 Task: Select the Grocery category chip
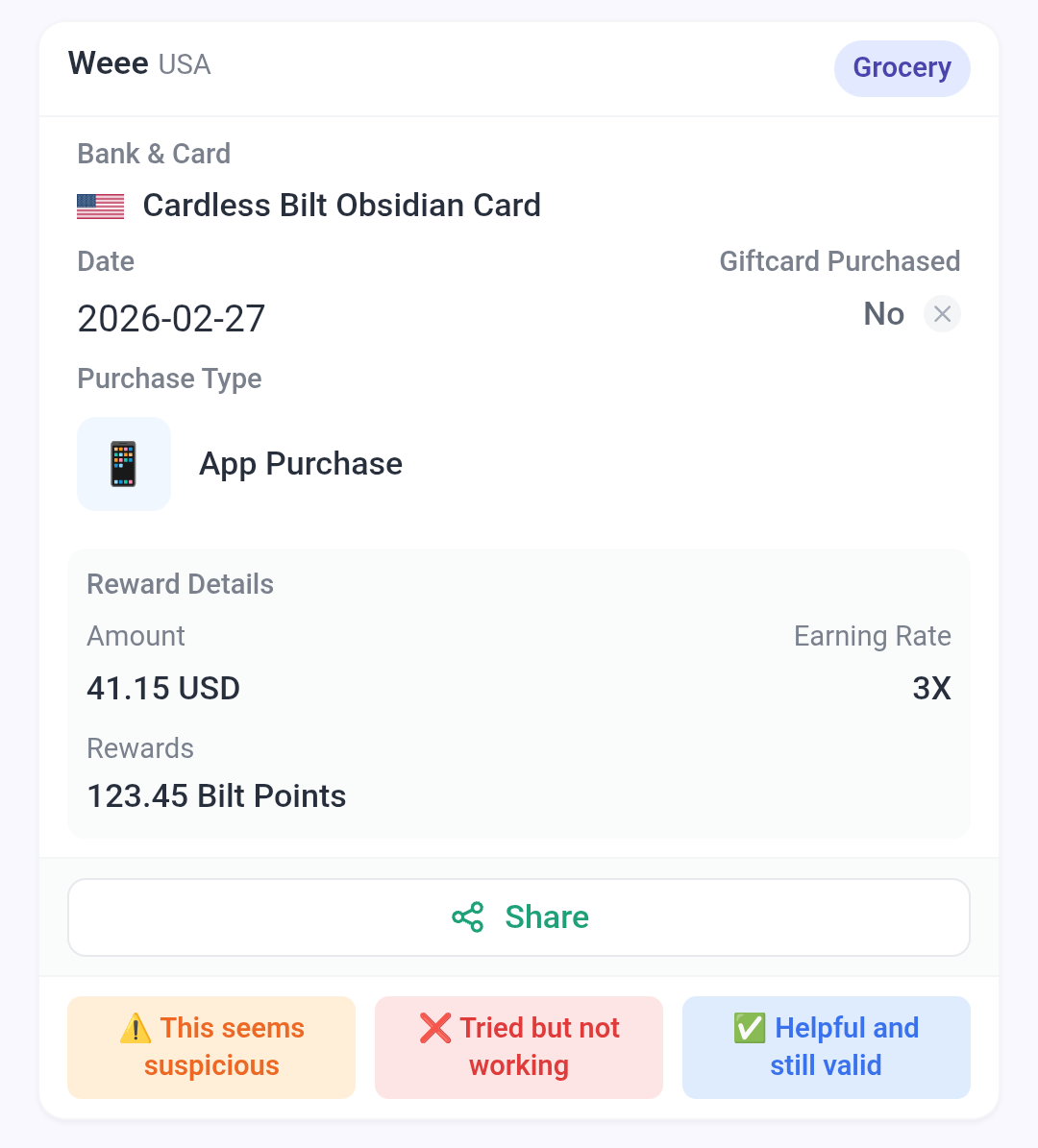pyautogui.click(x=902, y=68)
